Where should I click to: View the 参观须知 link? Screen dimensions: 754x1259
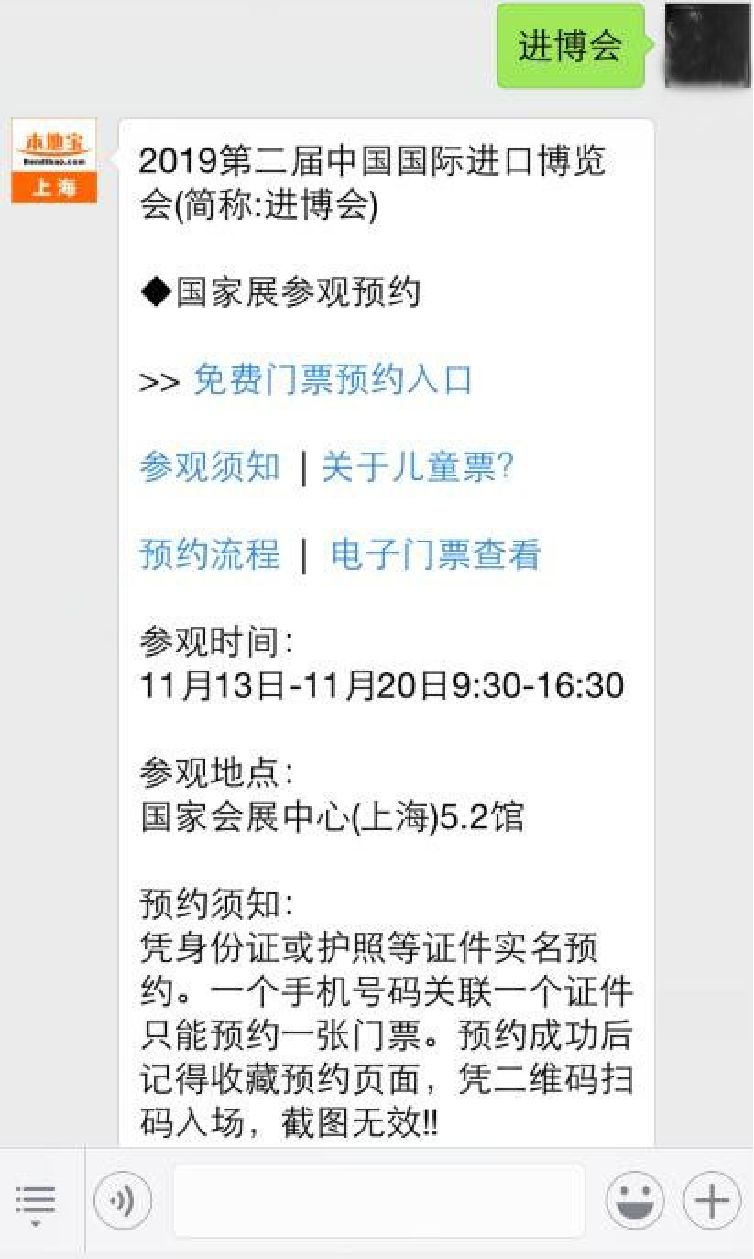tap(209, 466)
